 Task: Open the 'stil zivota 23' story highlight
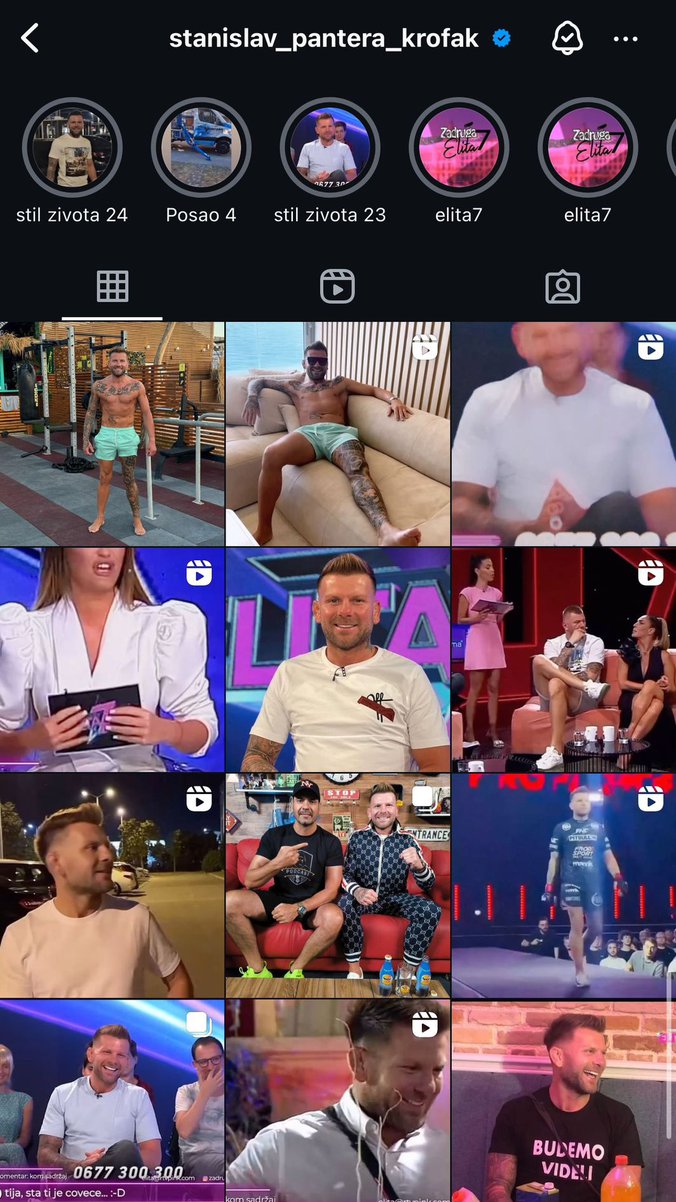point(330,148)
